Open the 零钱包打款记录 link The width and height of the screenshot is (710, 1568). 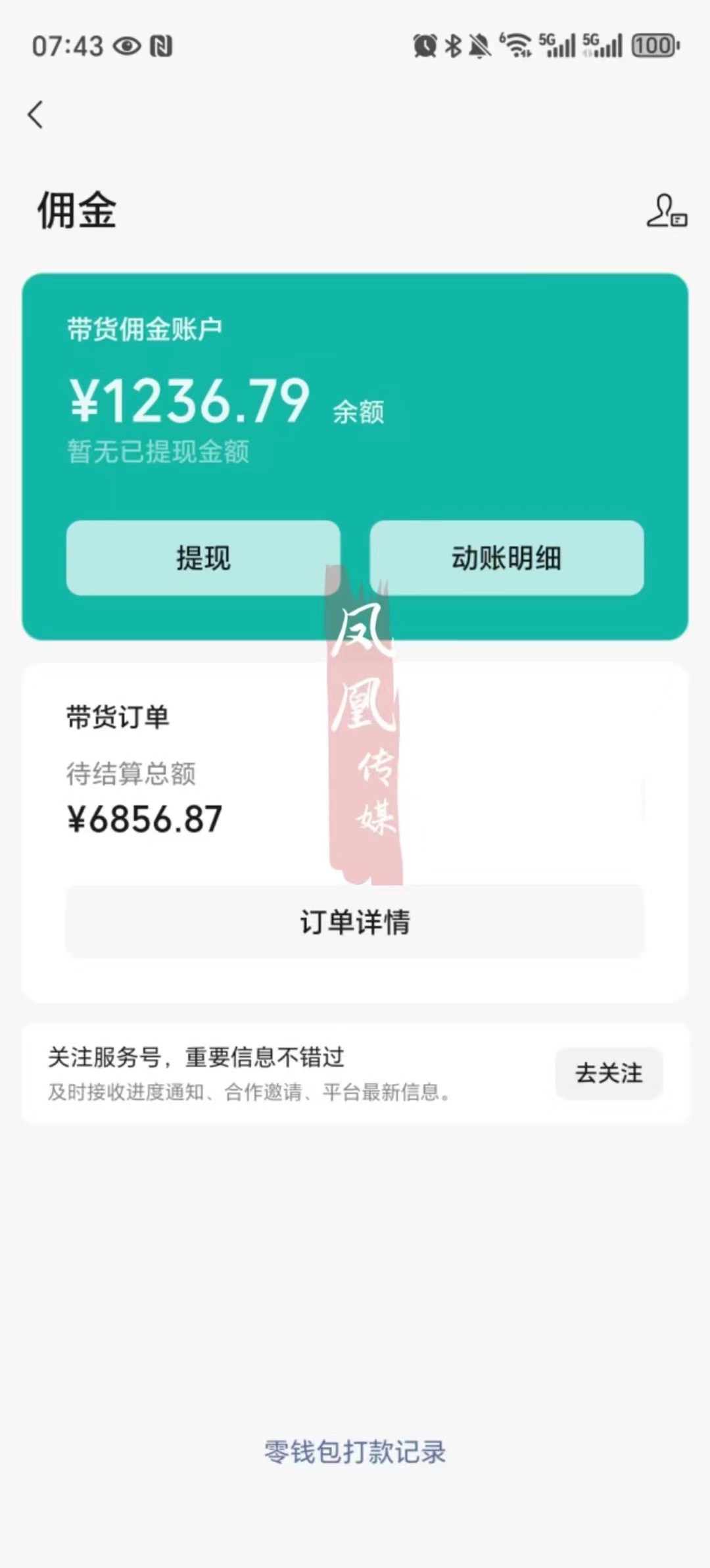[x=355, y=1452]
